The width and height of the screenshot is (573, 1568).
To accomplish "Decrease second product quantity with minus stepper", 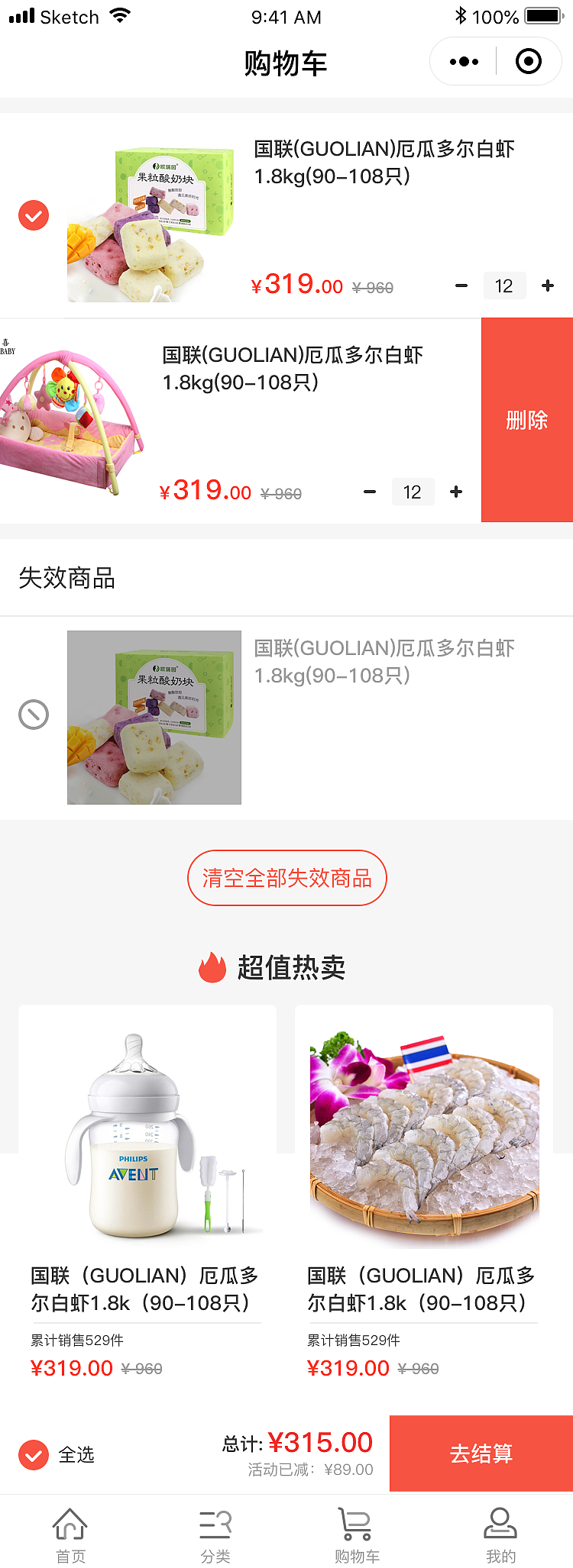I will 370,492.
